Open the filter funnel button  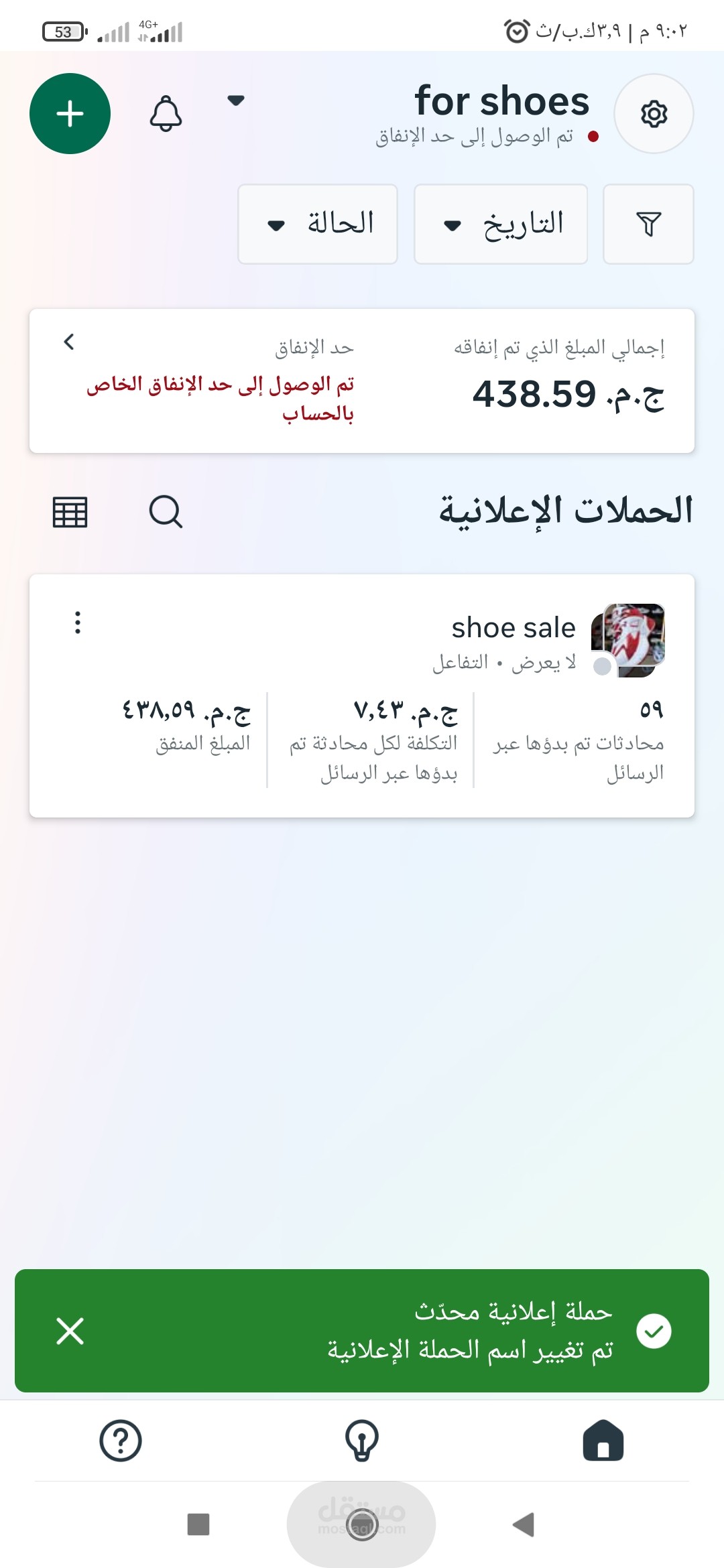point(648,224)
